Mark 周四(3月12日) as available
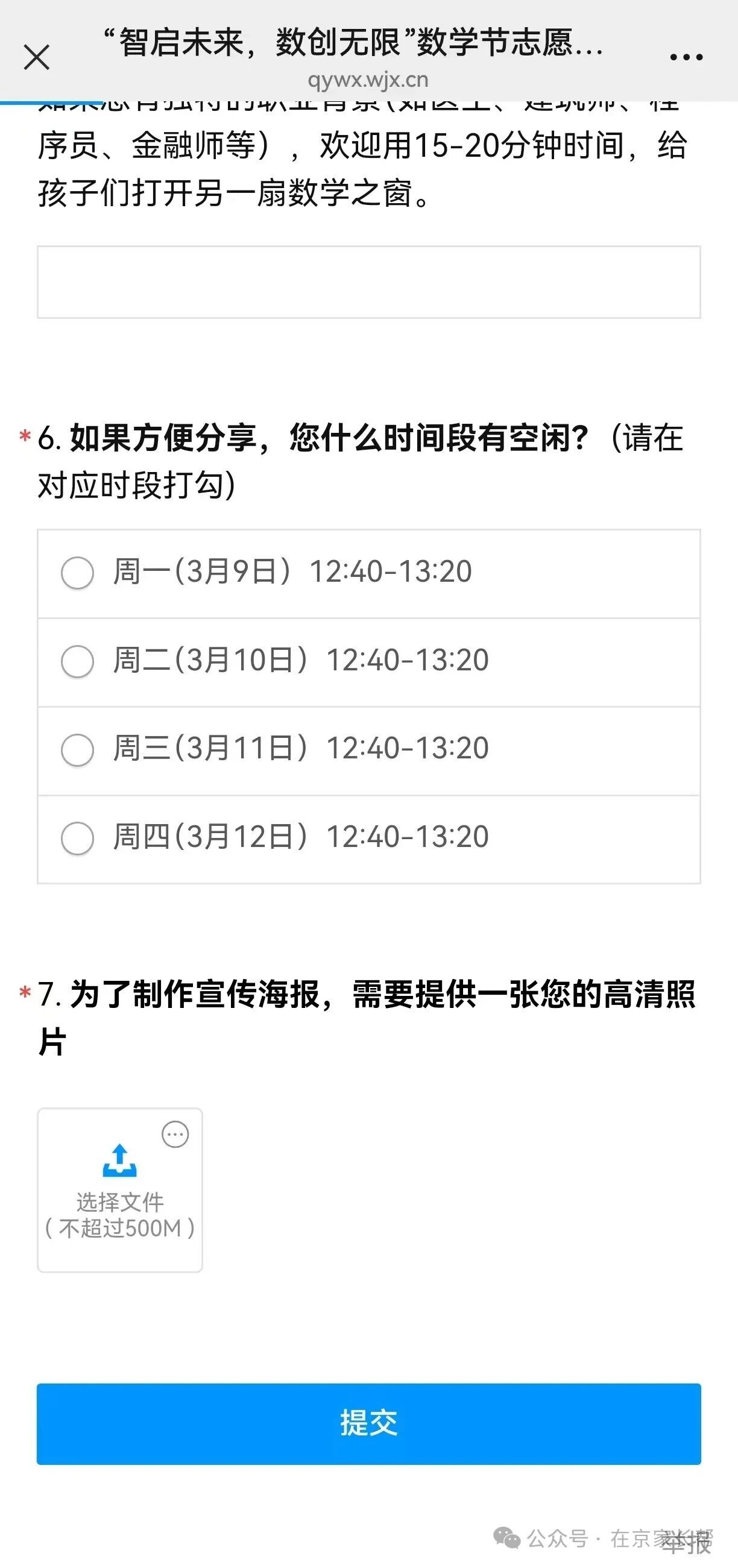 [x=77, y=838]
